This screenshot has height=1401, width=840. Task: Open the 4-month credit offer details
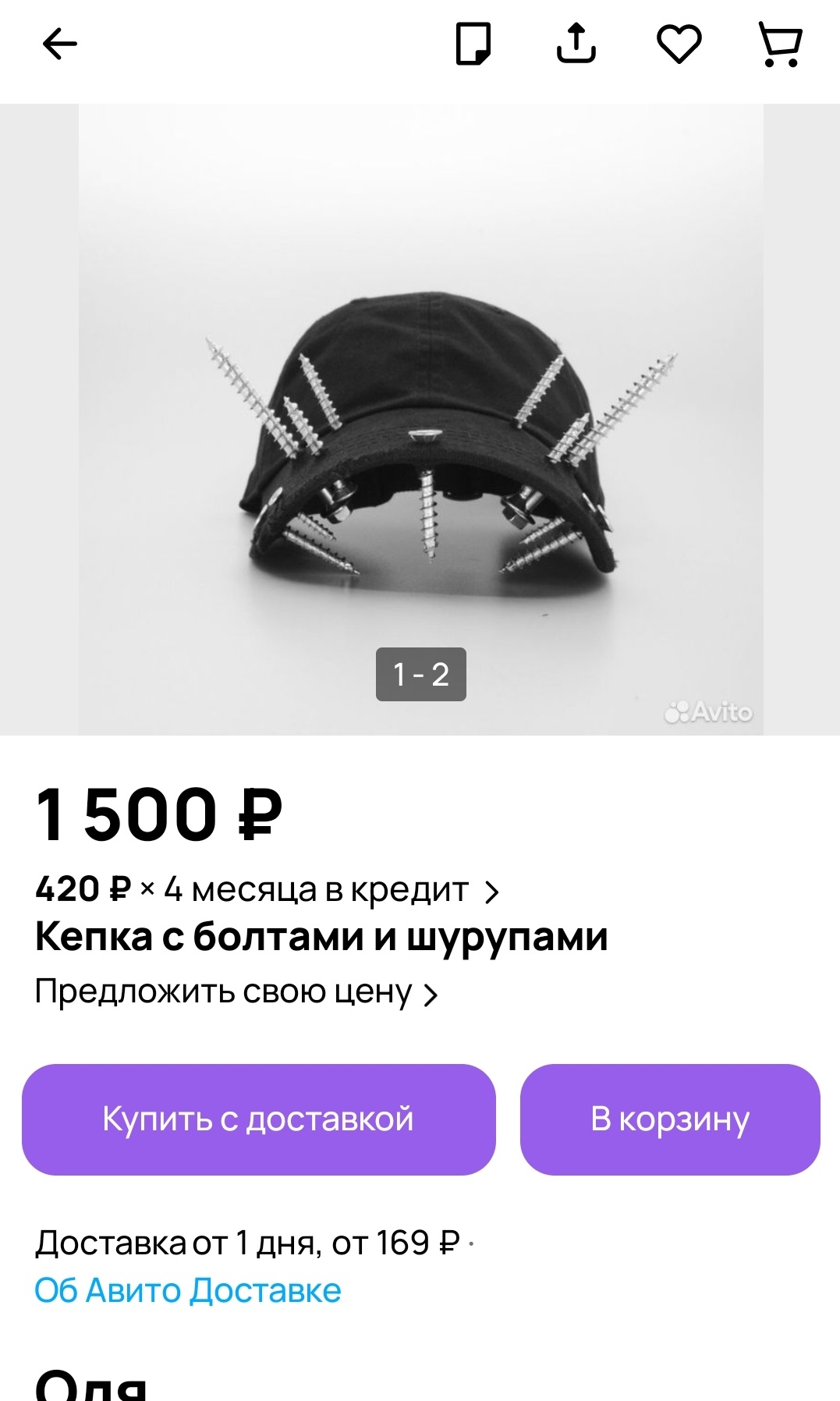pos(267,890)
